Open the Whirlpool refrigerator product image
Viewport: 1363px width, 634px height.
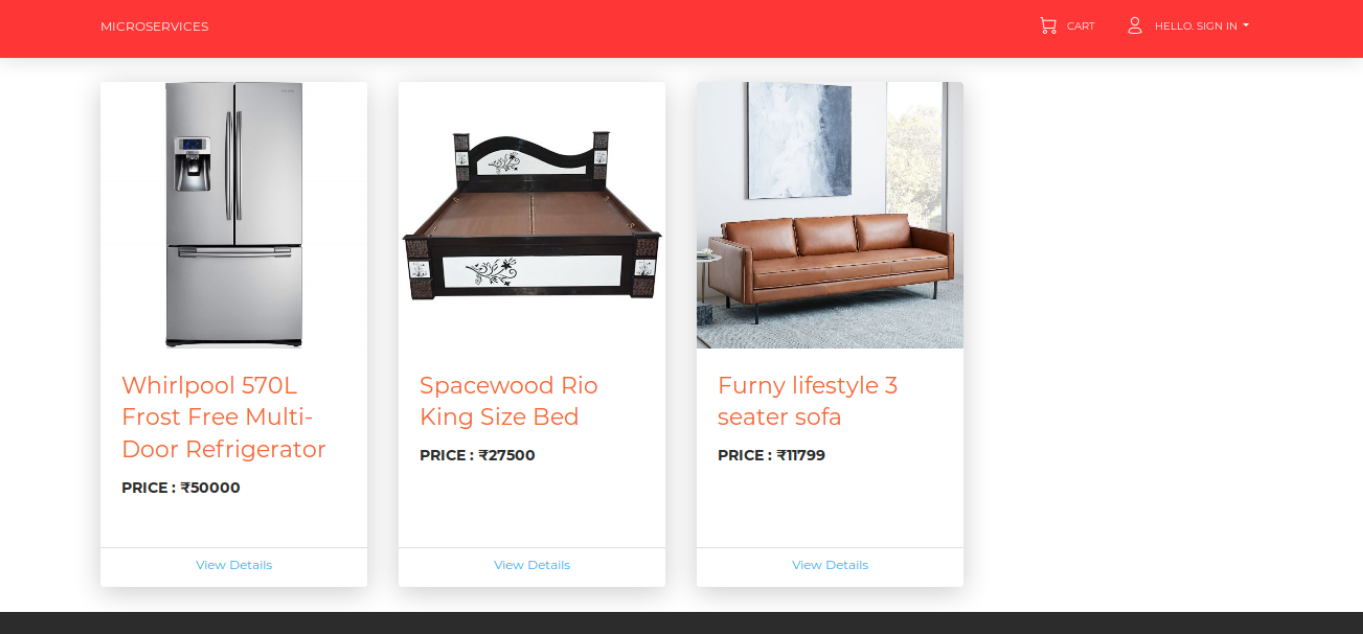click(233, 215)
